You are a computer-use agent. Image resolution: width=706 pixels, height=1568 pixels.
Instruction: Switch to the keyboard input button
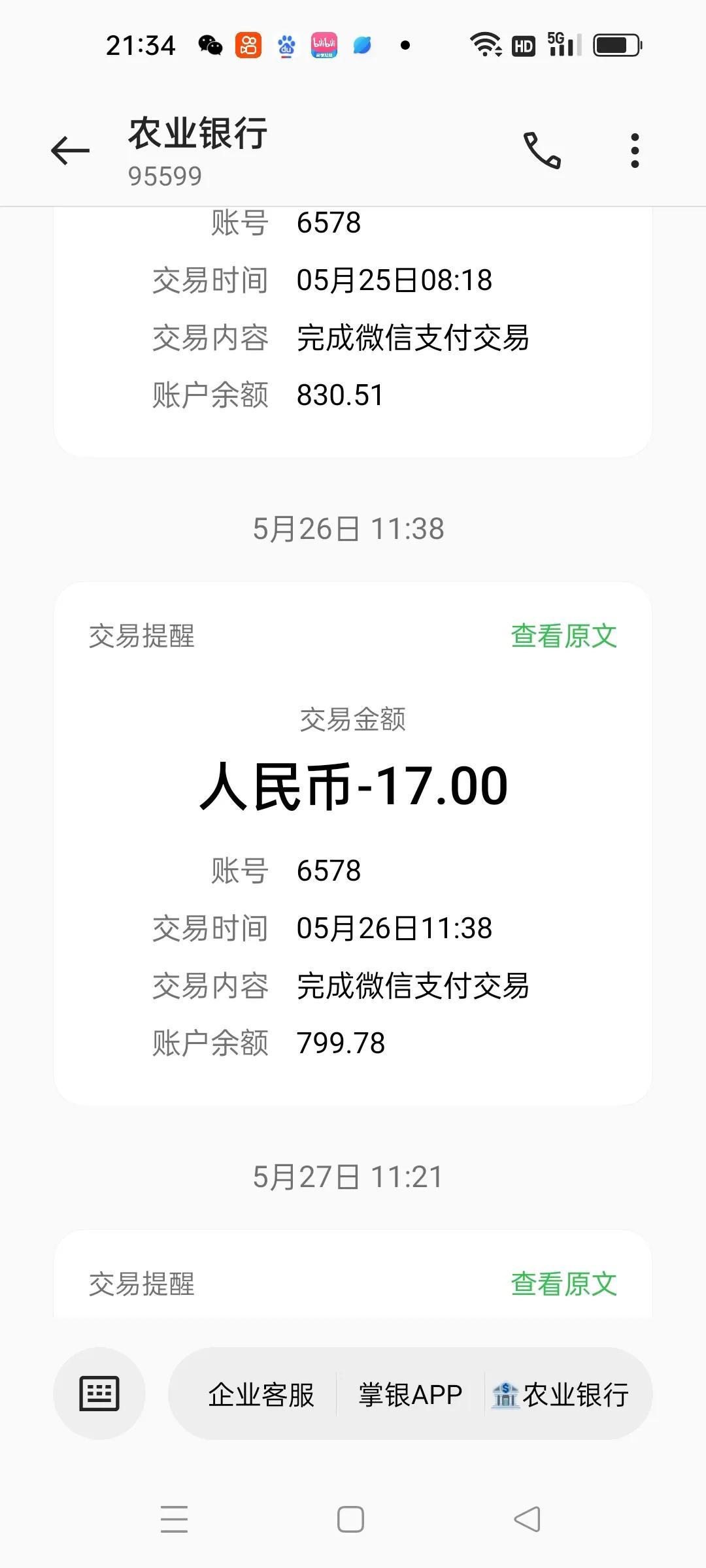click(99, 1393)
